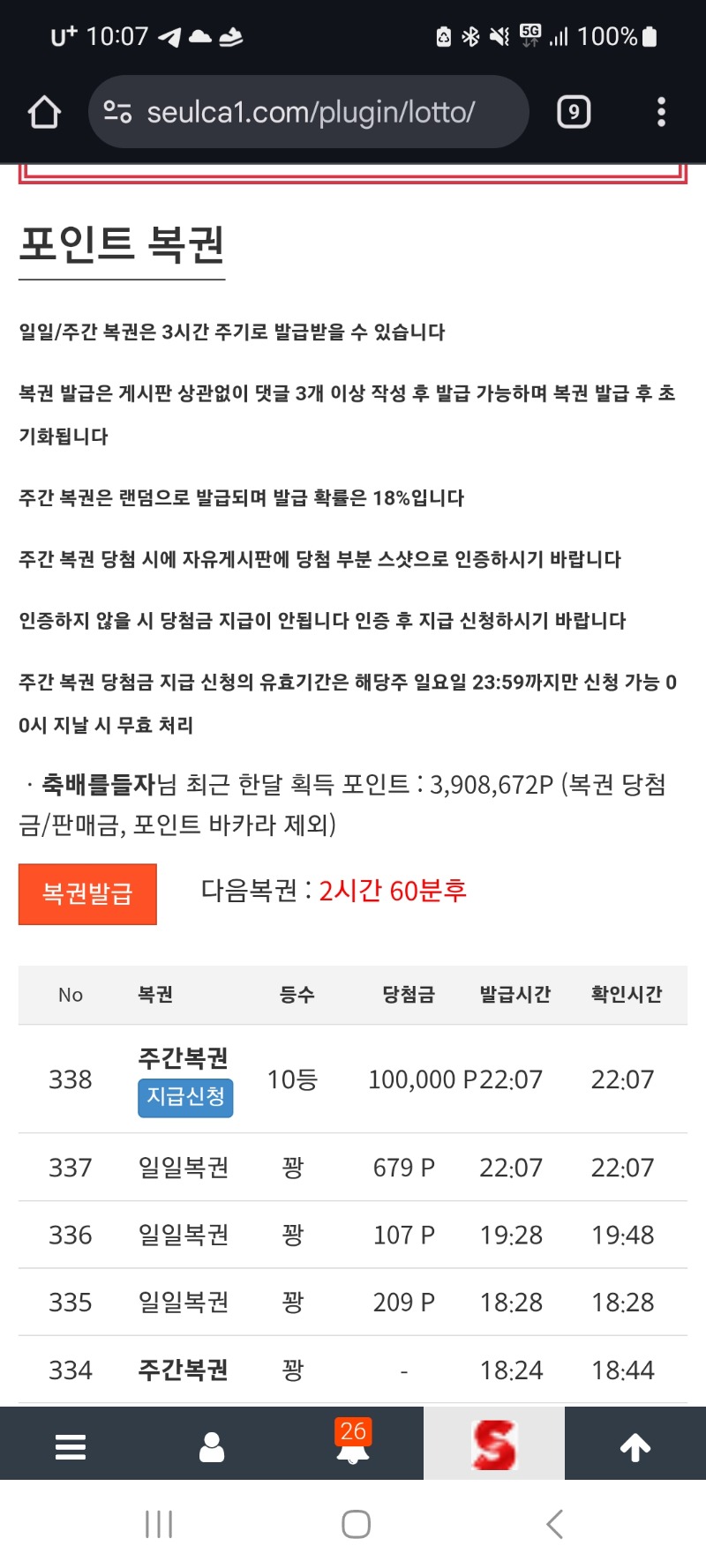Open the notifications bell with 26 alerts
This screenshot has width=706, height=1568.
pos(353,1446)
